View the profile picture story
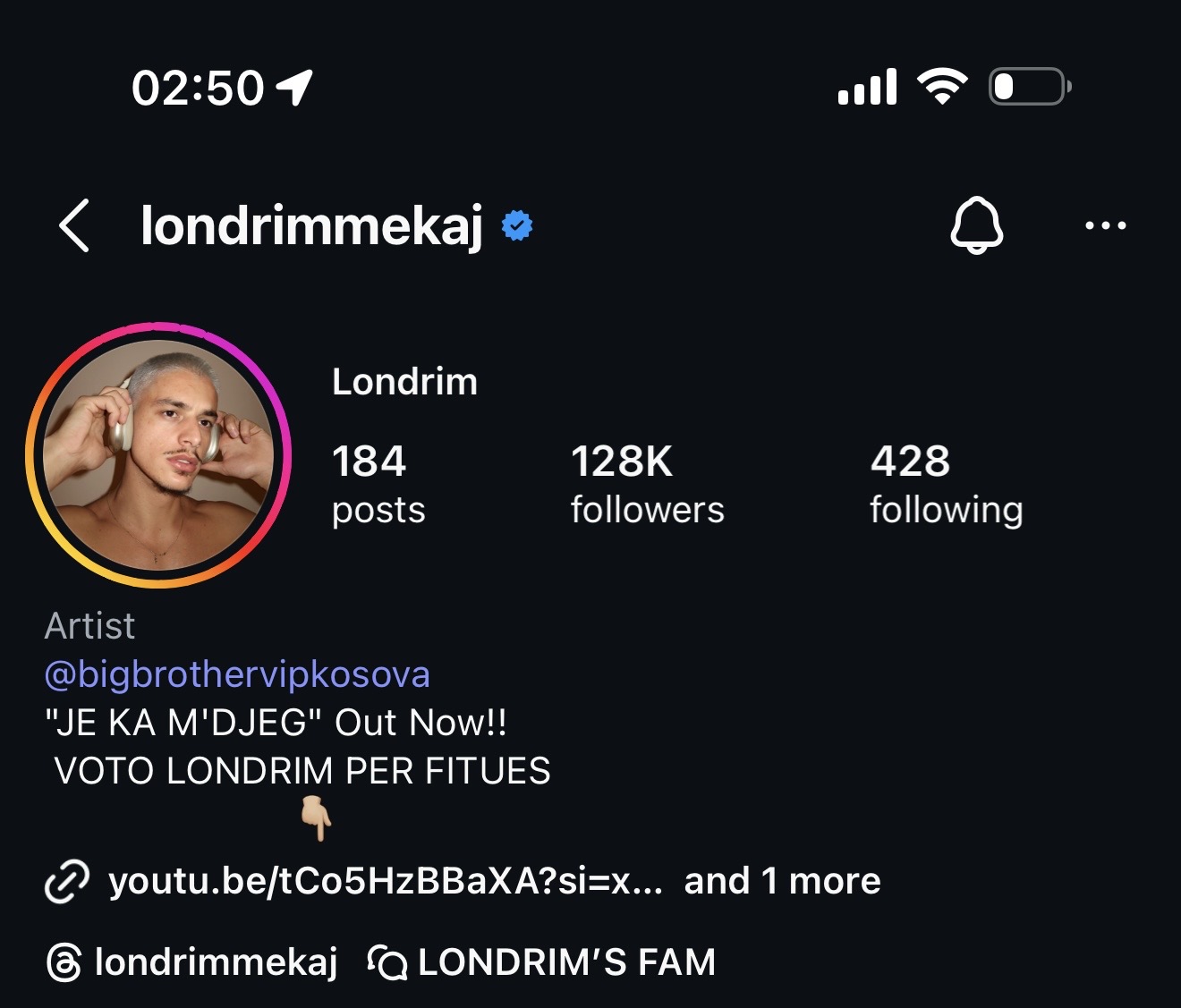Screen dimensions: 1181x1008 click(159, 455)
